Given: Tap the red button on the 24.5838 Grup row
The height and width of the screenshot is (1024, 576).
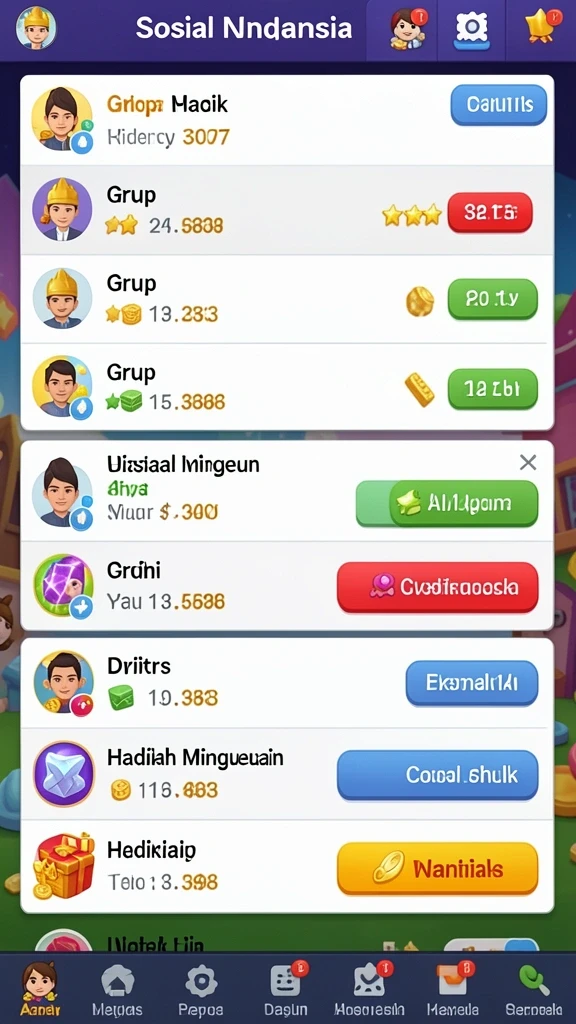Looking at the screenshot, I should click(490, 213).
